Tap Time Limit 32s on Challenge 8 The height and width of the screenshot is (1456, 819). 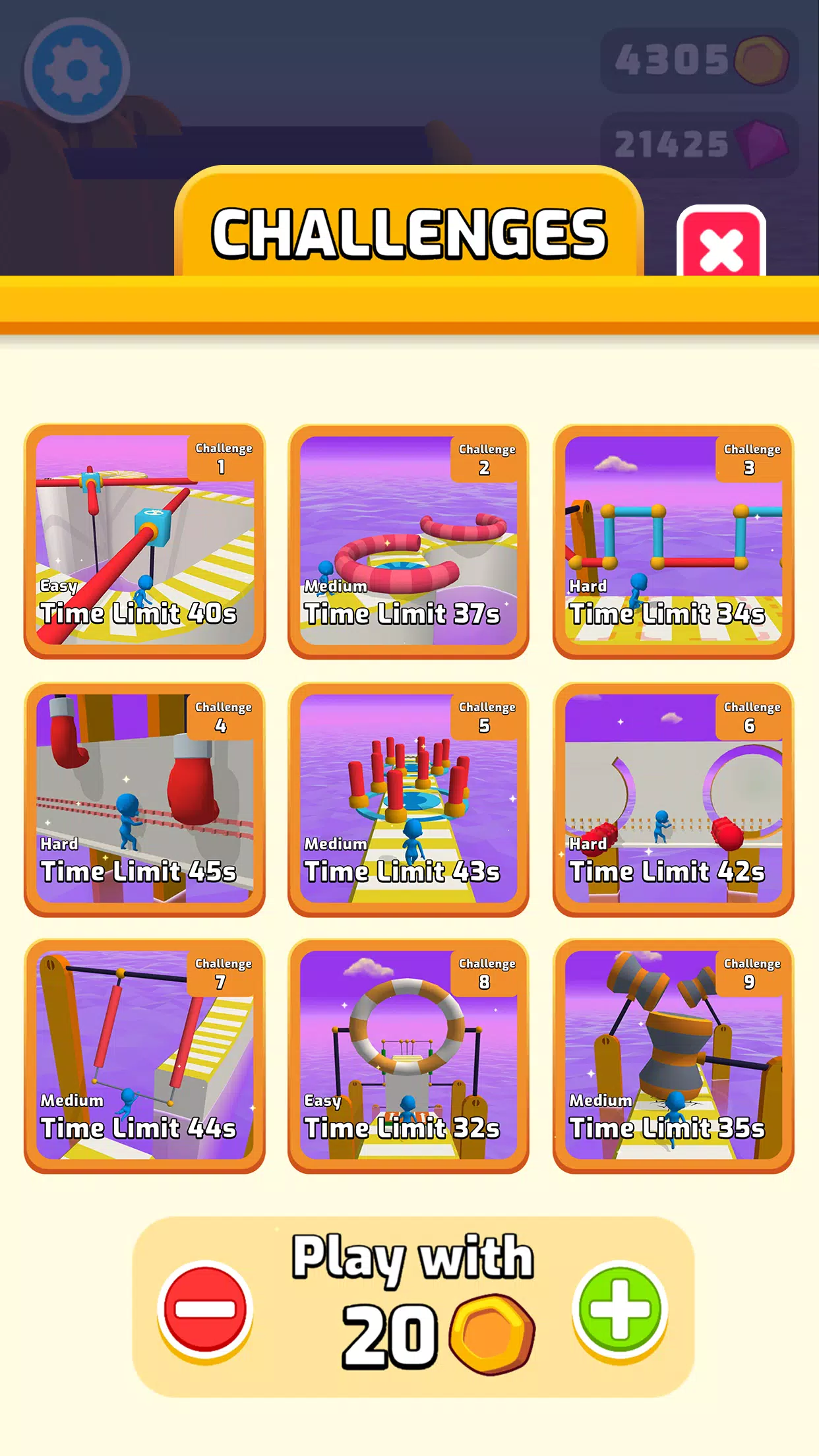click(x=405, y=1129)
